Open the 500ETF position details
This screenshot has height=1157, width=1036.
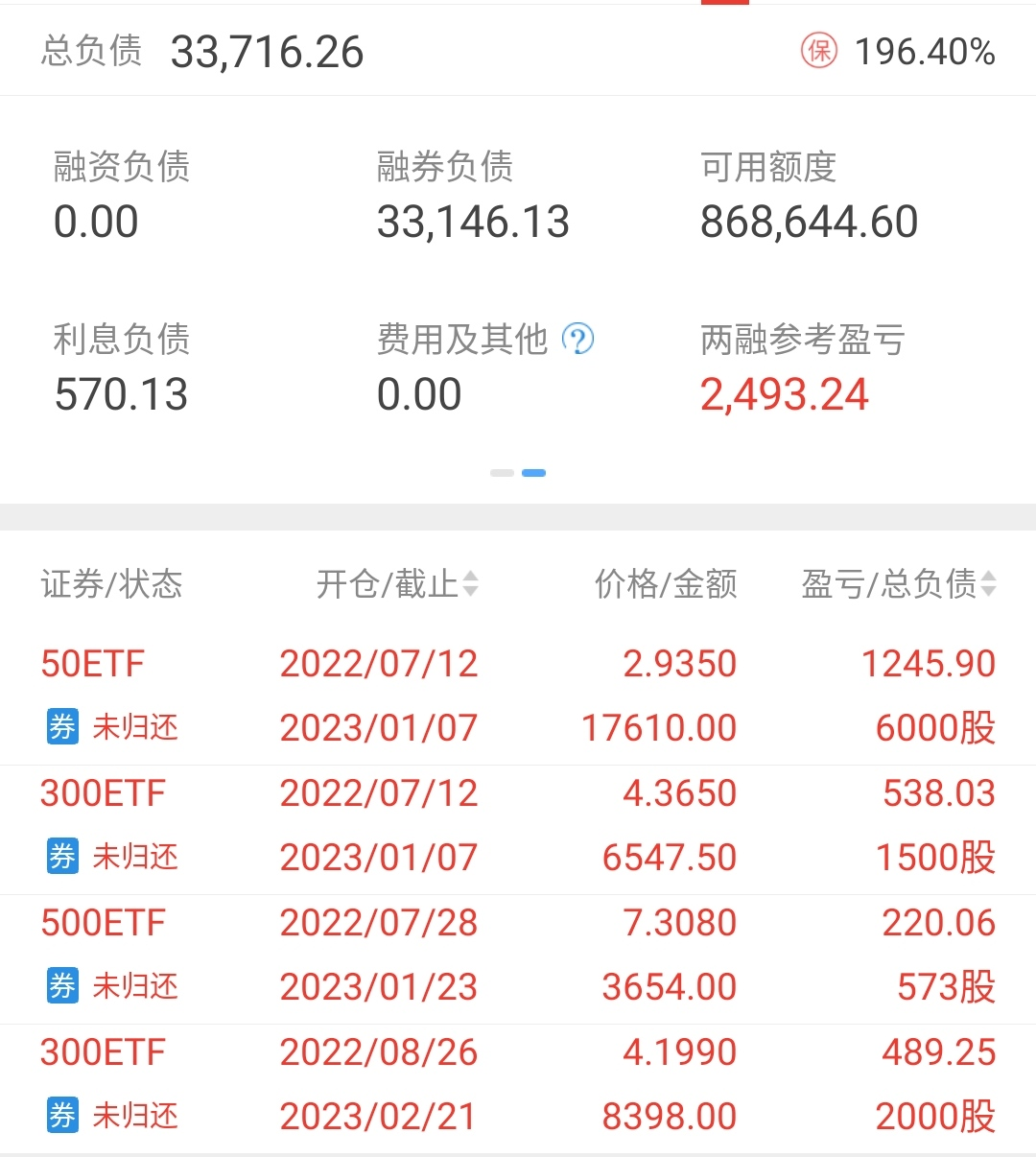(x=518, y=956)
